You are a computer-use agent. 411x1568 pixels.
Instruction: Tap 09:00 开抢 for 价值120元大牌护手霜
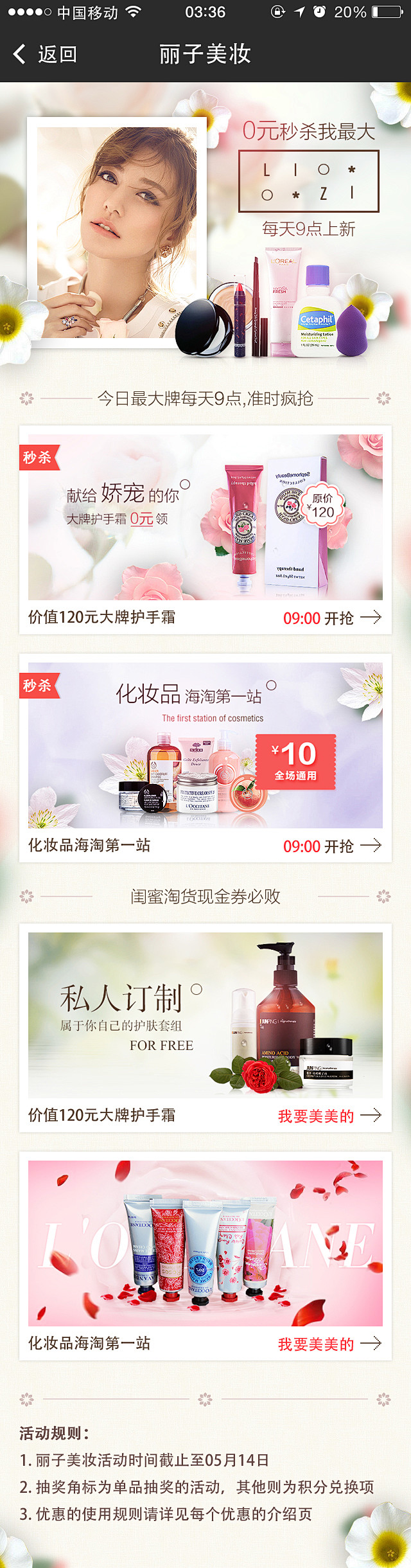coord(331,618)
